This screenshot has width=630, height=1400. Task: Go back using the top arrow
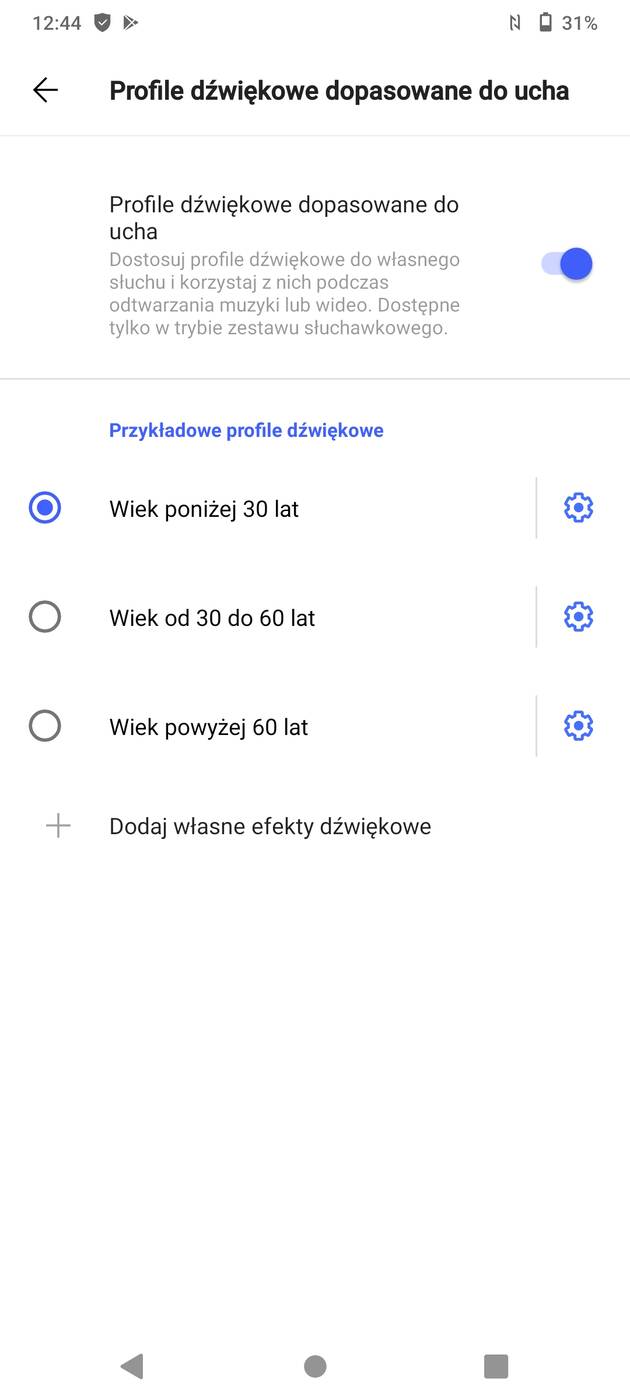tap(46, 90)
